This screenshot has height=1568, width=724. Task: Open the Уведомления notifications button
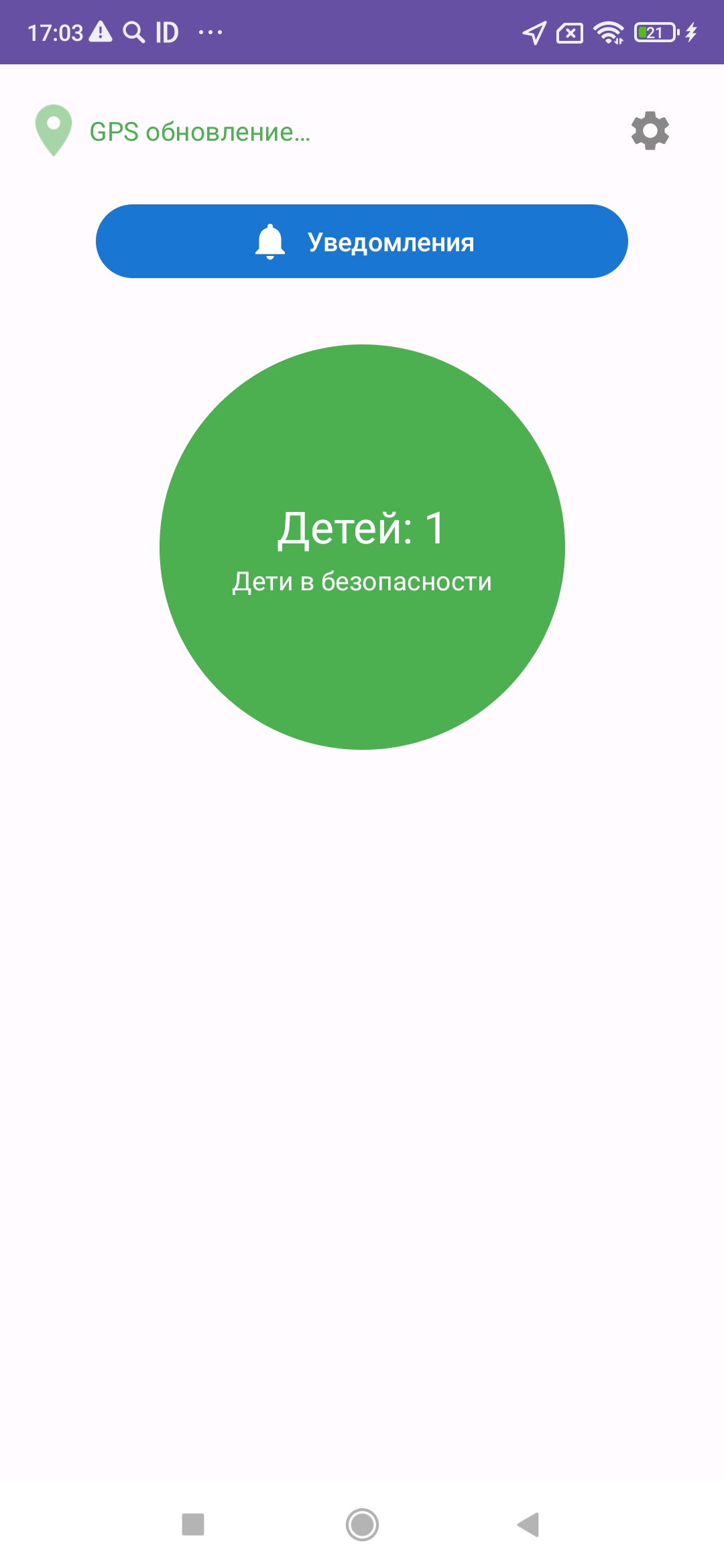point(362,241)
